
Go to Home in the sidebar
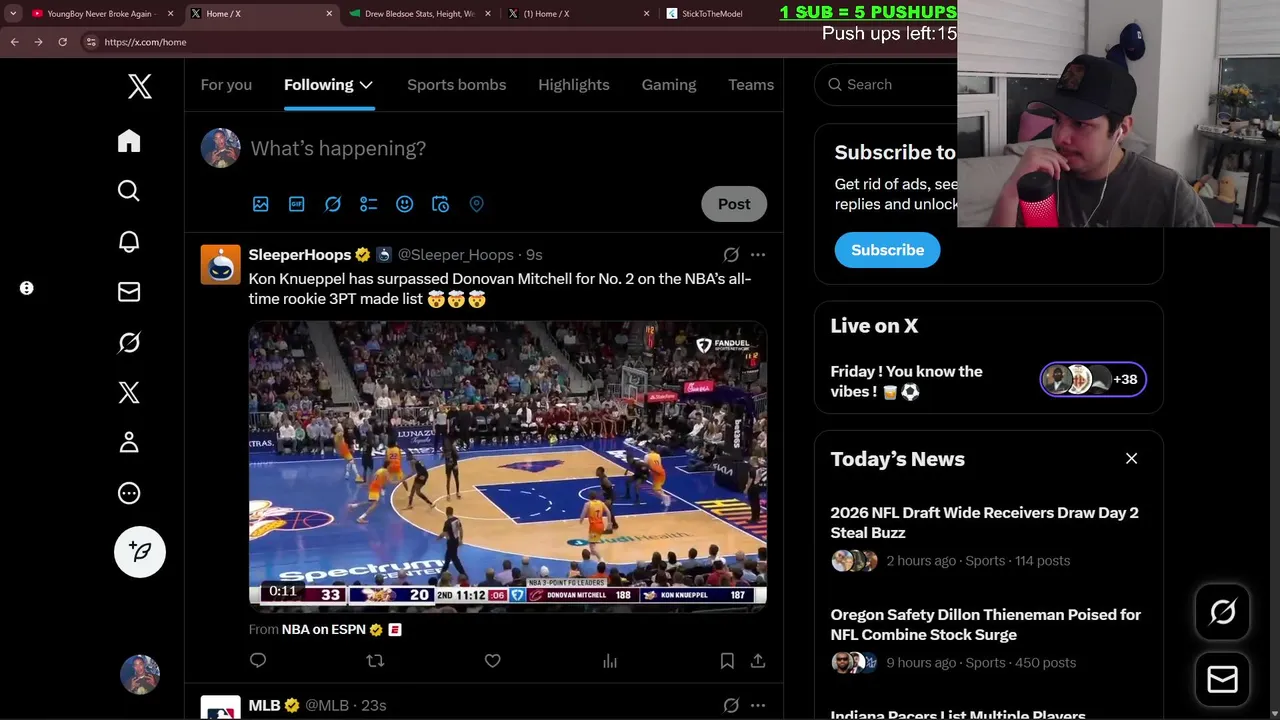point(129,141)
